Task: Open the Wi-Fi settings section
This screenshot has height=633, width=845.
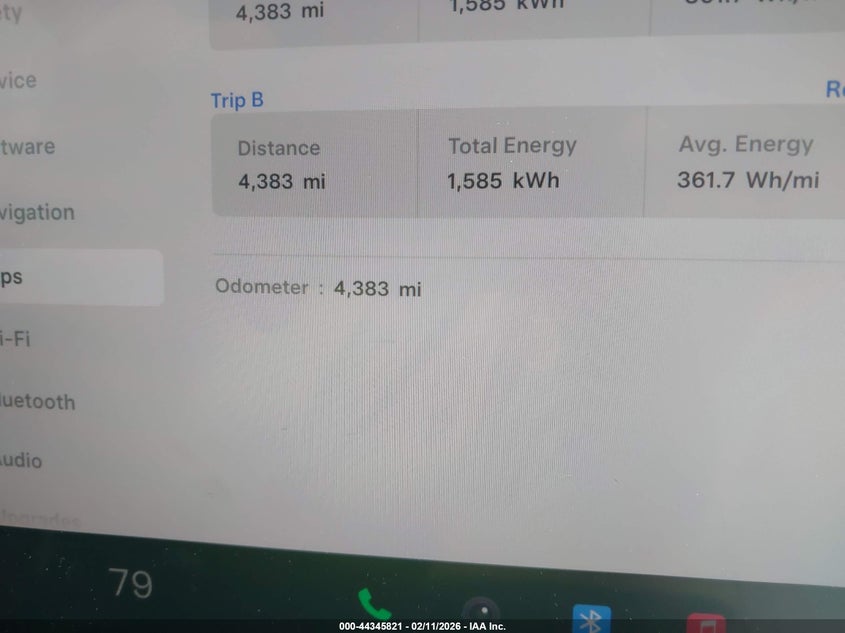Action: pos(16,340)
